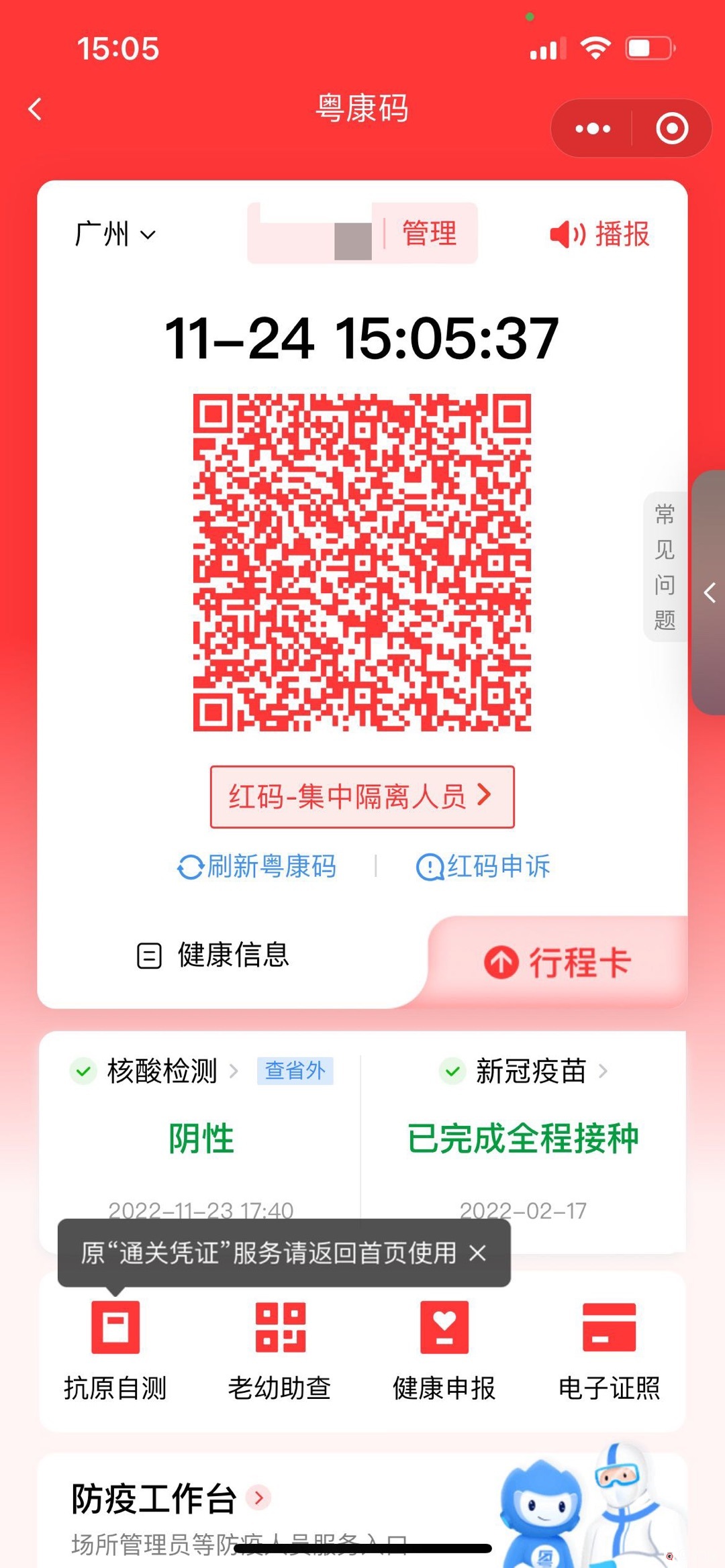This screenshot has width=725, height=1568.
Task: Select the 健康信息 tab
Action: [215, 955]
